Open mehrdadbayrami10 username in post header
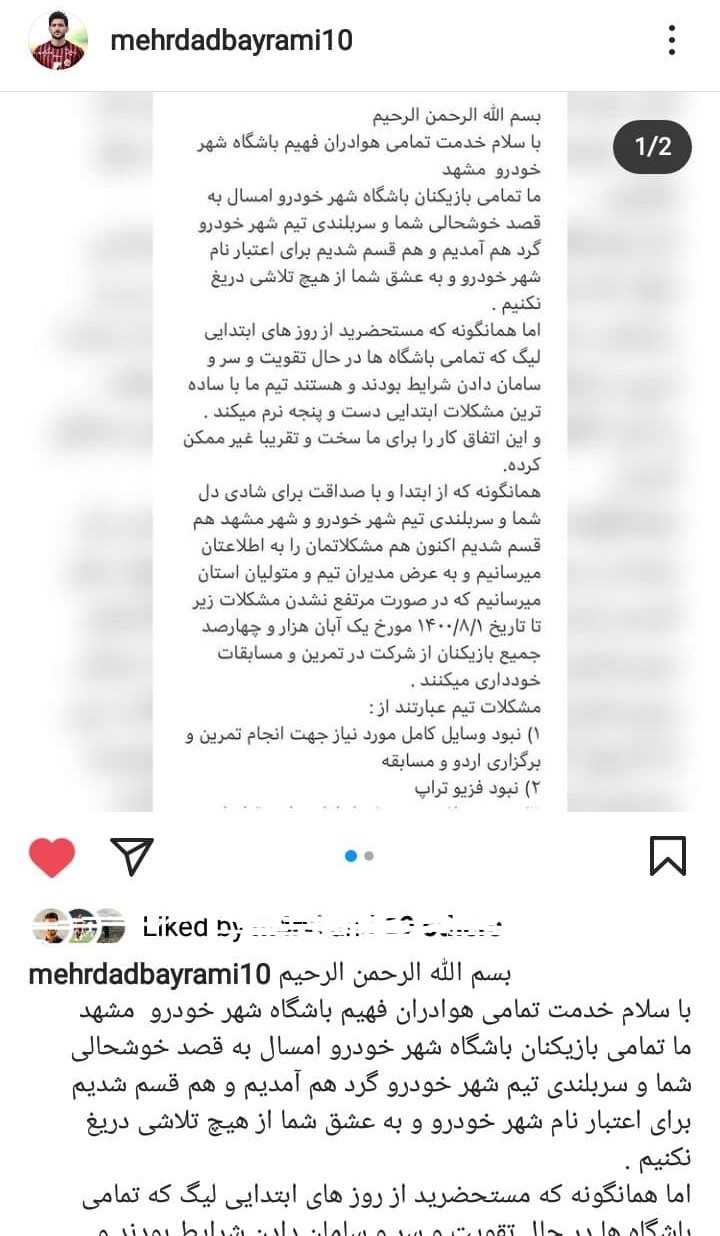720x1236 pixels. tap(231, 41)
